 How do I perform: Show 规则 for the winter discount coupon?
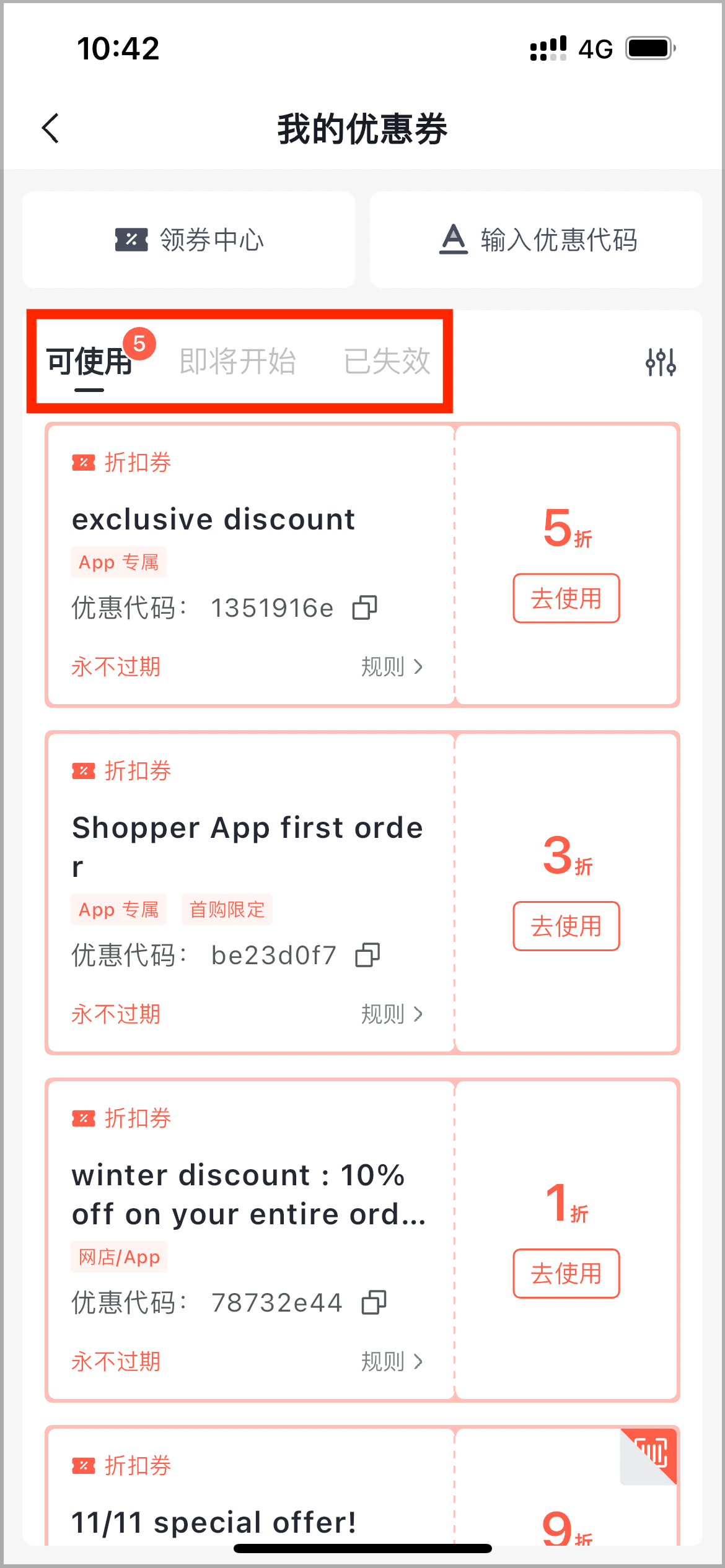[392, 1362]
